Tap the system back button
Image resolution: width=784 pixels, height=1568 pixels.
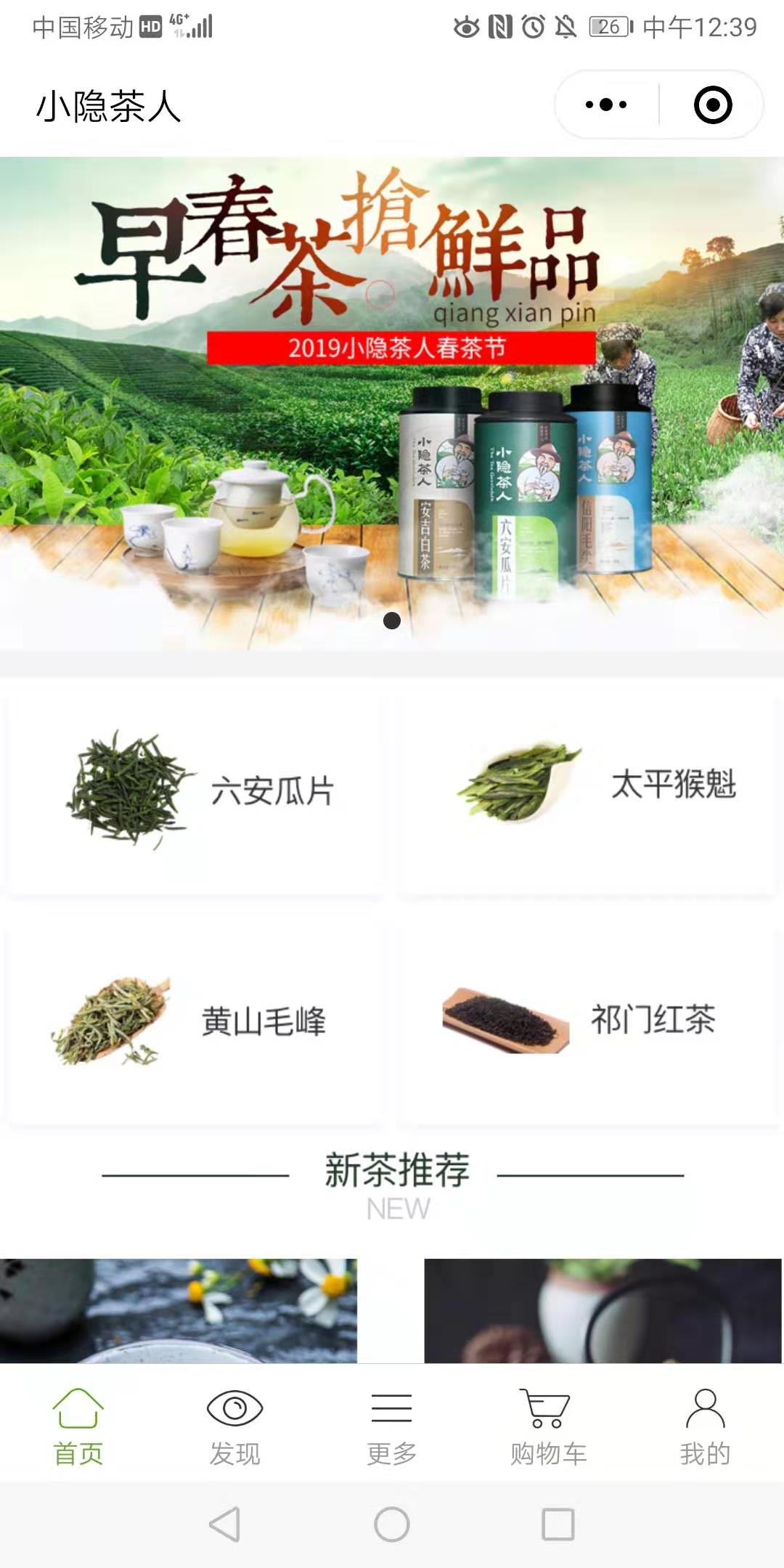(225, 1524)
